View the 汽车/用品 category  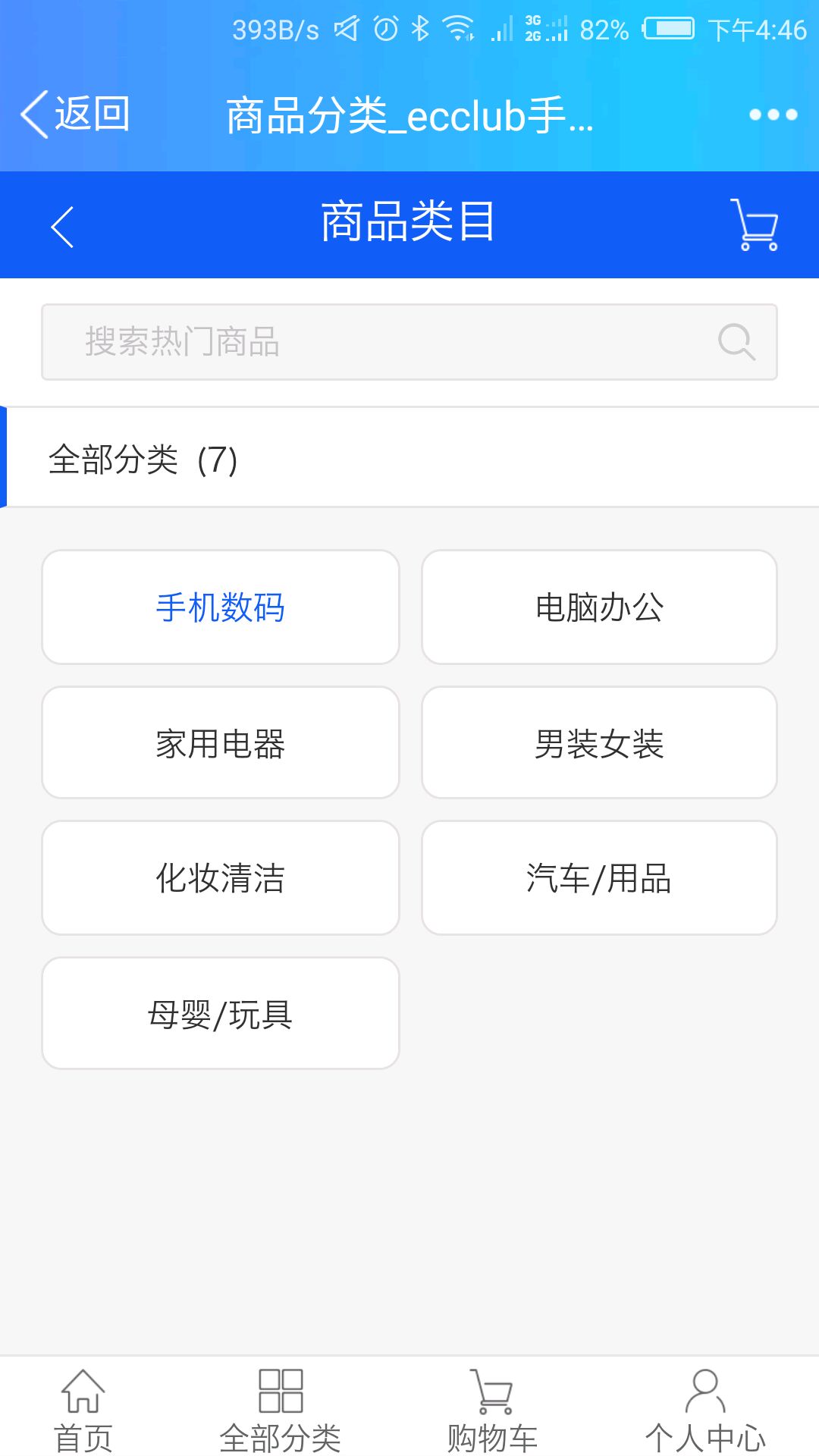pyautogui.click(x=599, y=878)
